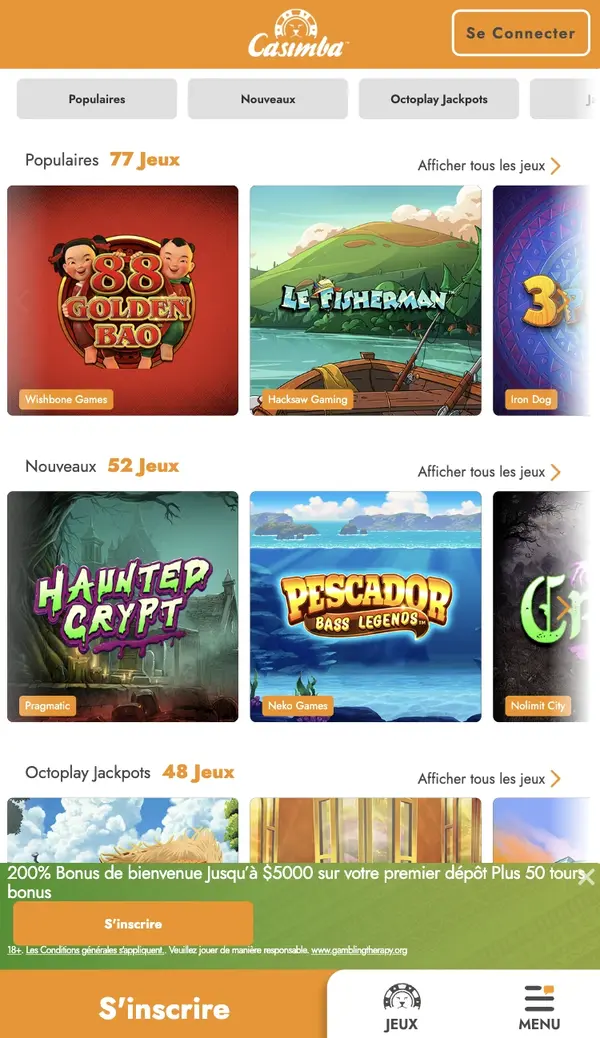600x1038 pixels.
Task: Go to the Casimba home logo
Action: point(297,34)
